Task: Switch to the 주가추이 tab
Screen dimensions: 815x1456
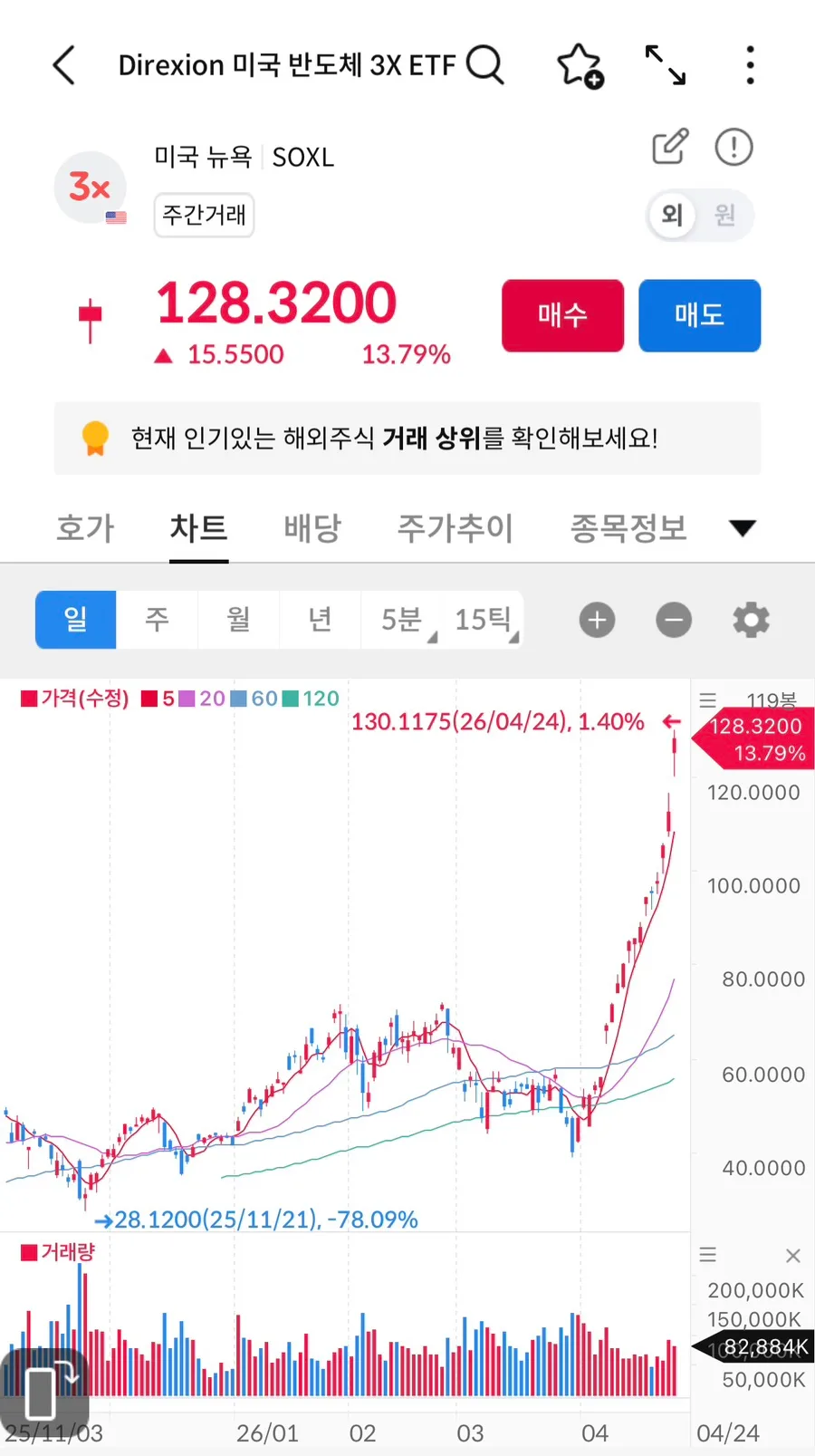Action: [x=455, y=527]
